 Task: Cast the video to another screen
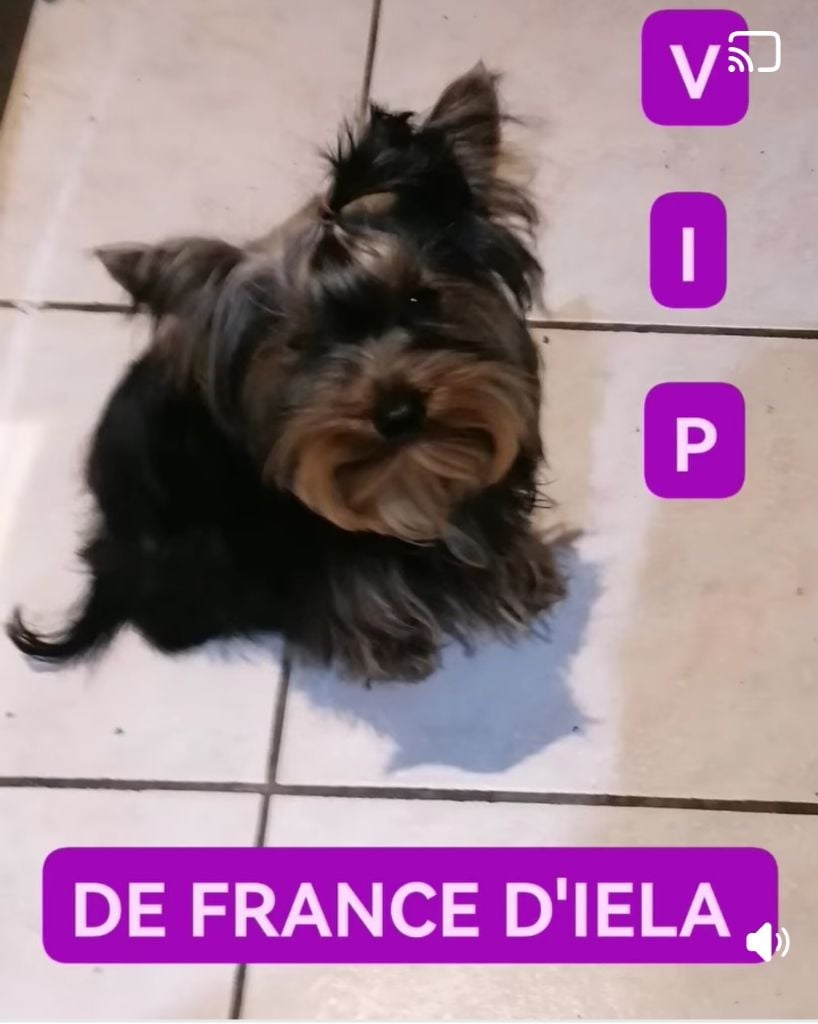point(753,52)
